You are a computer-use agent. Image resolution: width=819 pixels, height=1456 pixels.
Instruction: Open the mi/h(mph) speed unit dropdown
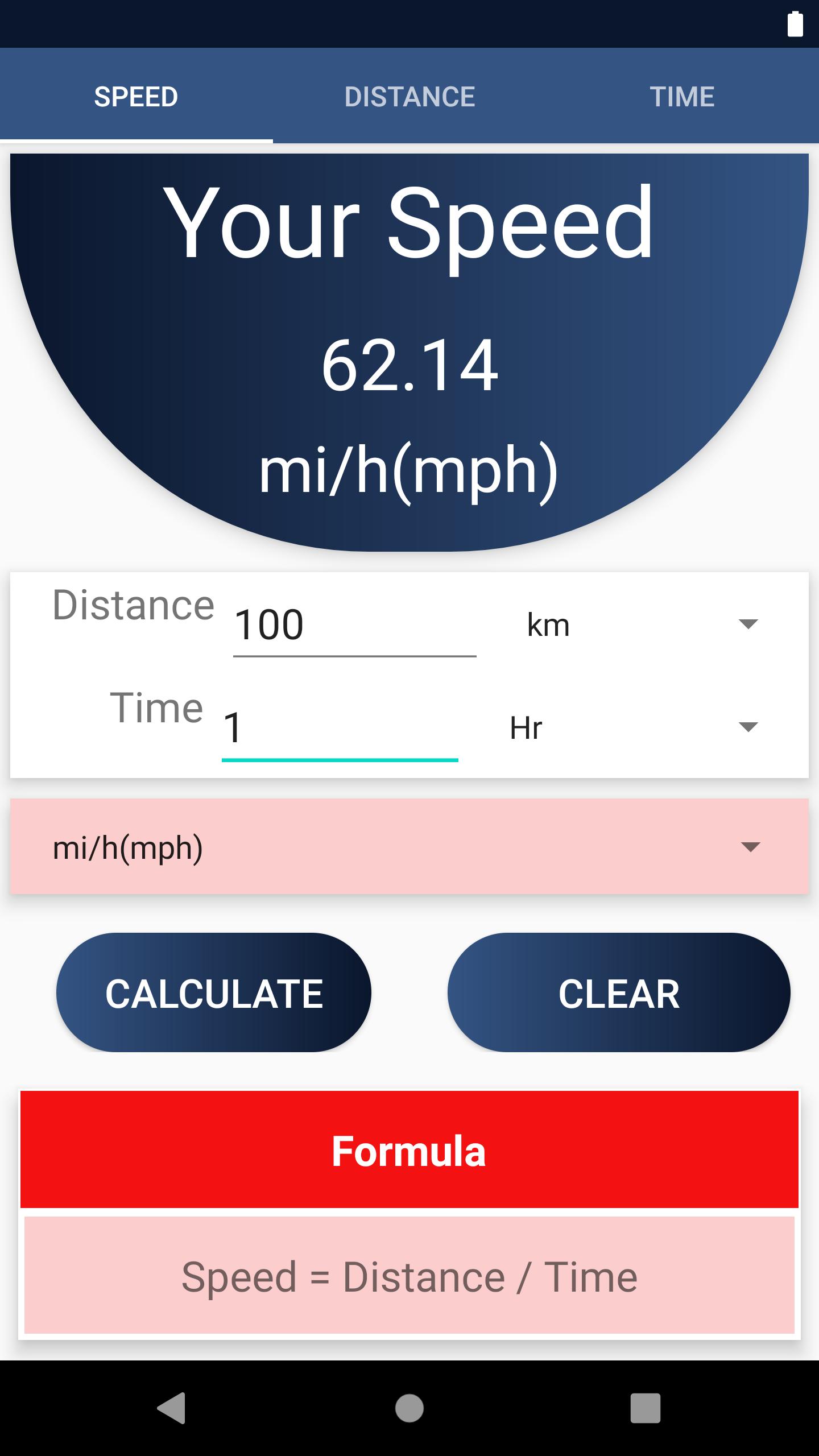point(409,847)
